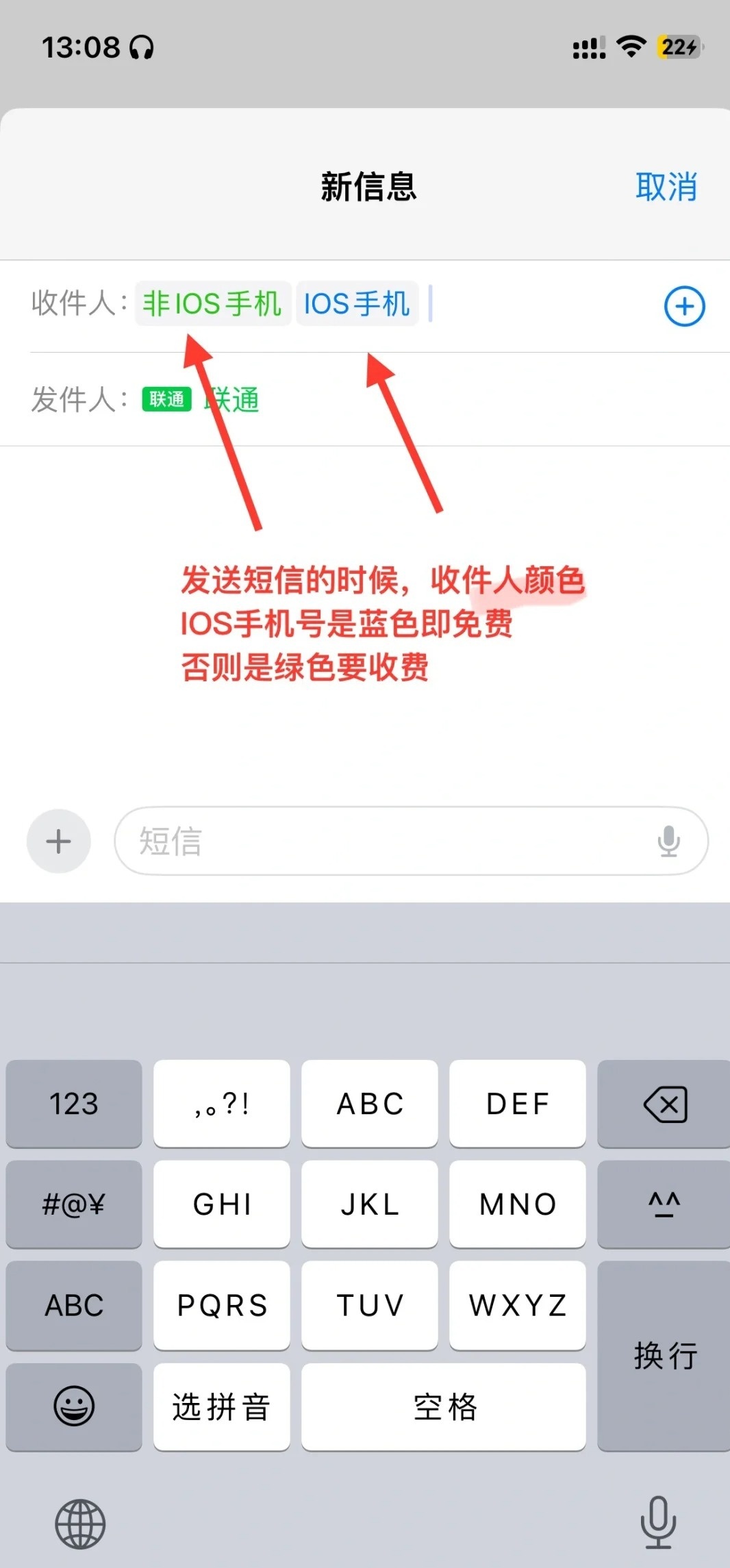The image size is (730, 1568).
Task: Focus the 短信 message text field
Action: [383, 841]
